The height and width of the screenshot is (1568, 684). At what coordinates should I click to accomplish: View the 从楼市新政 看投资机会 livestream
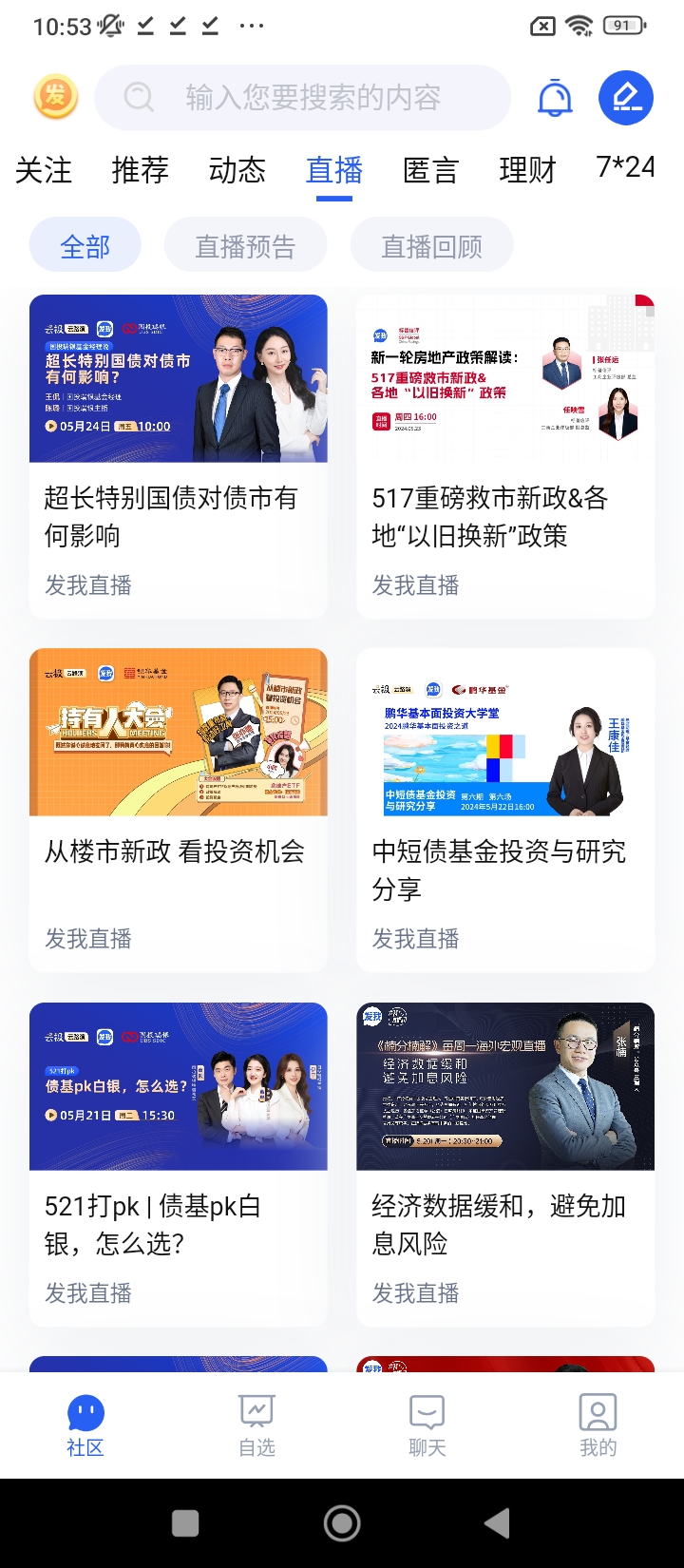point(179,810)
